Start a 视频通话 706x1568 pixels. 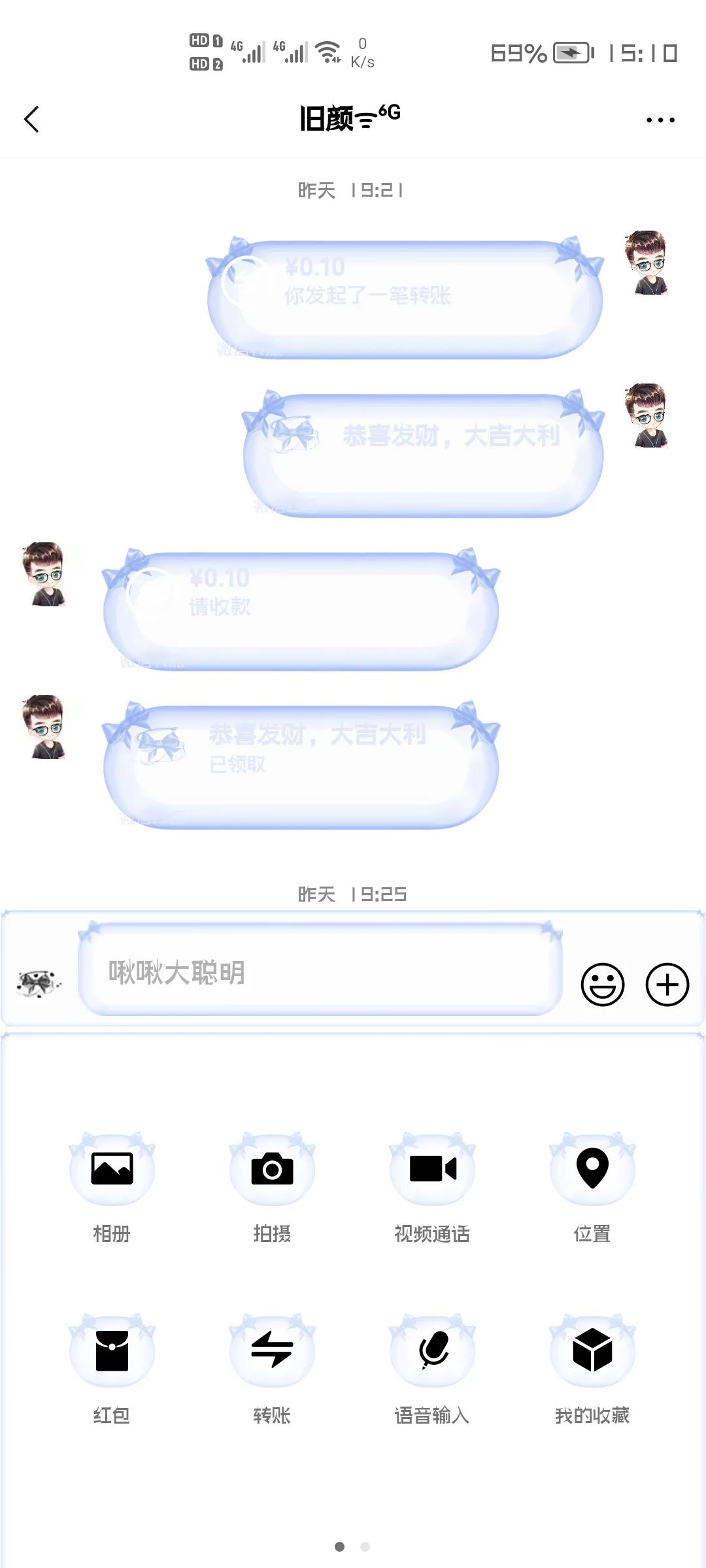click(432, 1169)
